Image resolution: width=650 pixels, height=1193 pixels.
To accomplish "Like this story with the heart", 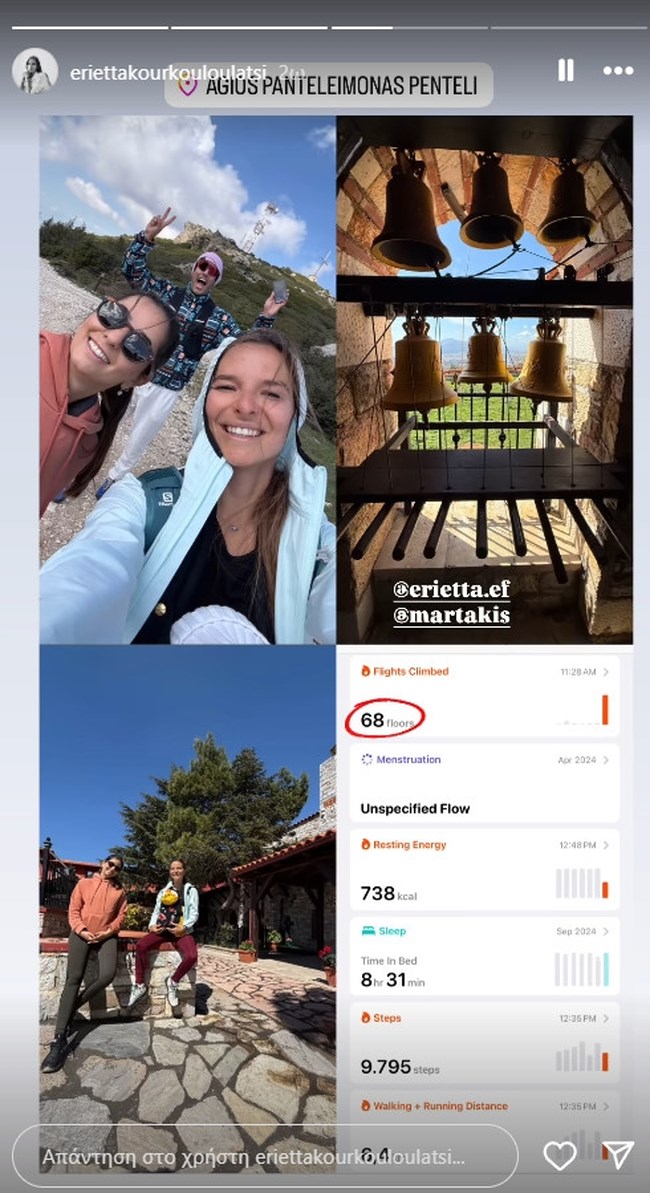I will (560, 1156).
